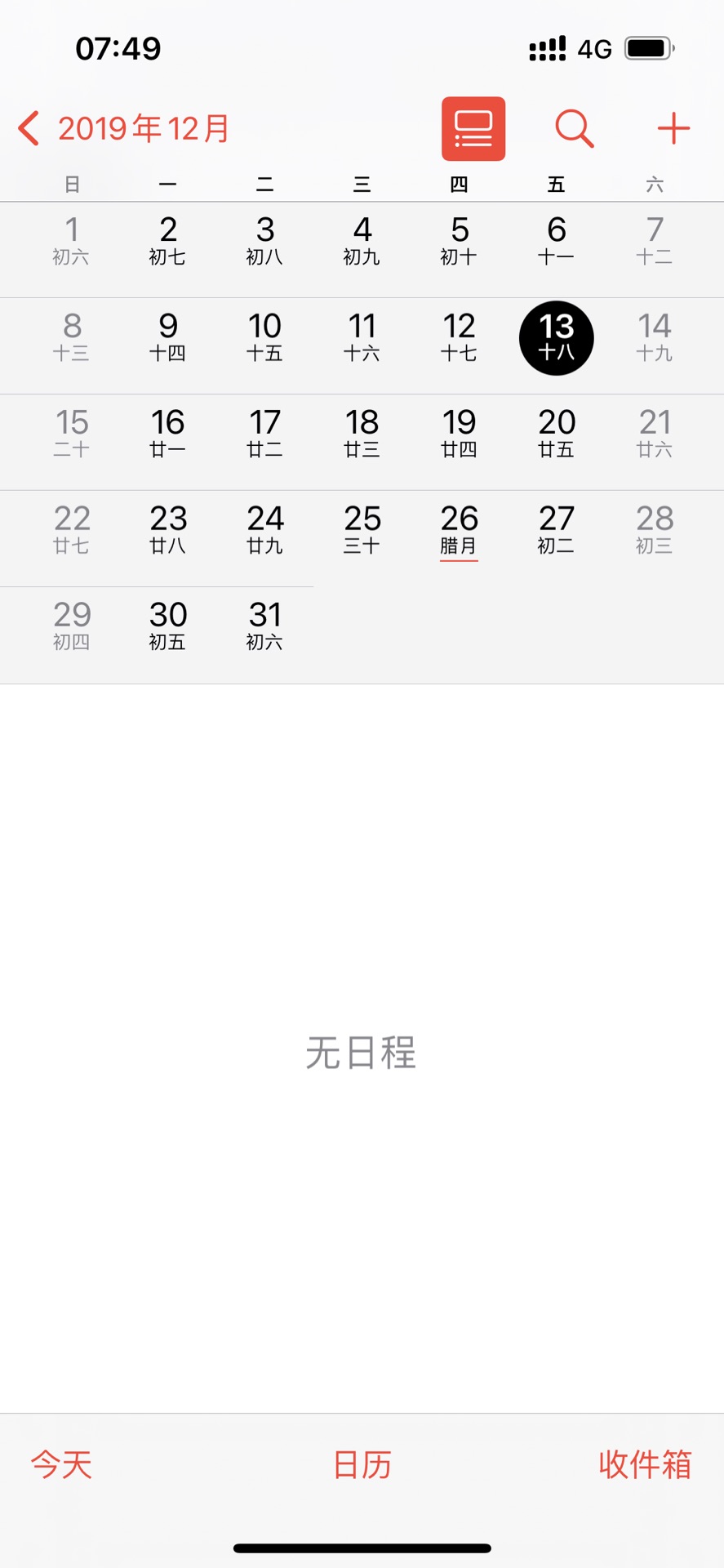Select December 22
This screenshot has width=724, height=1568.
pos(72,529)
